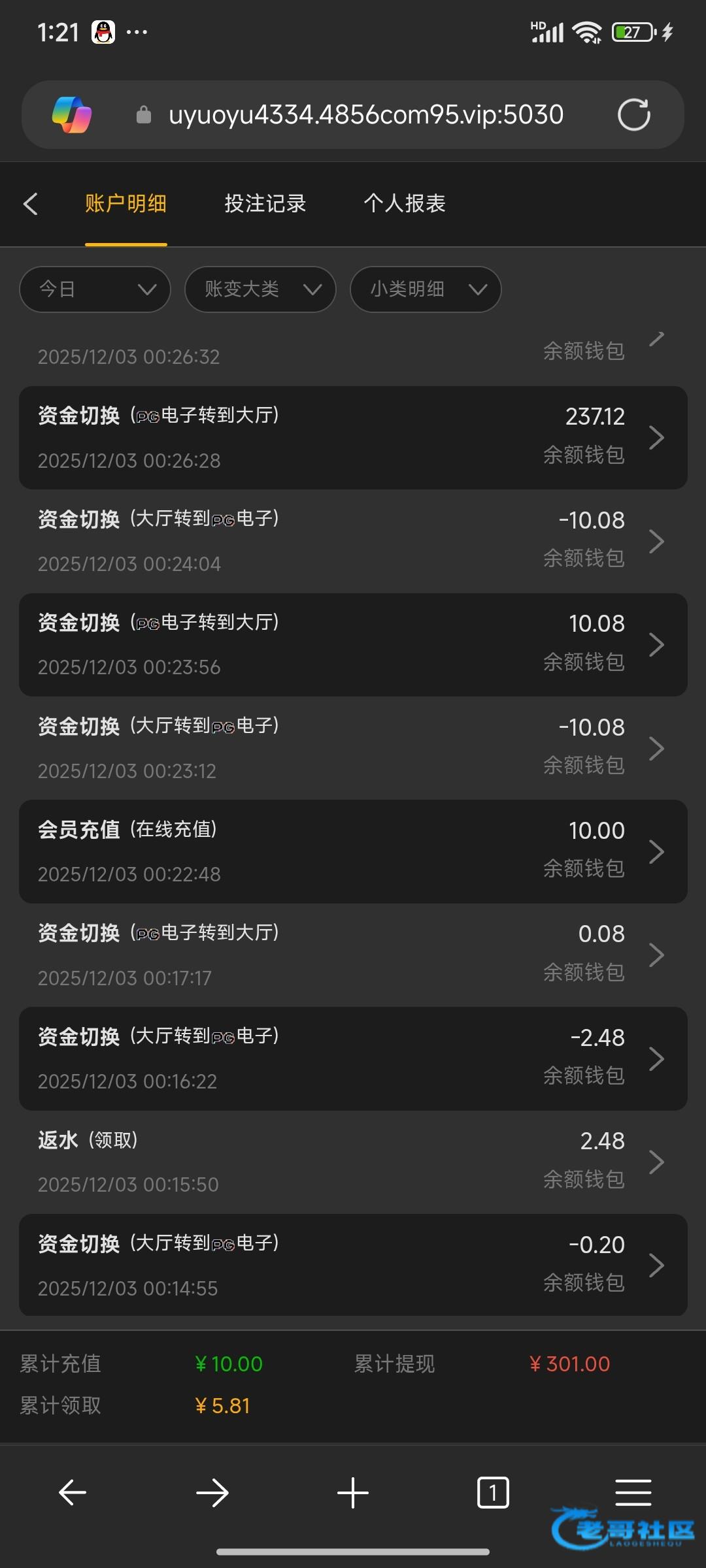Switch to the 个人报表 tab
Image resolution: width=706 pixels, height=1568 pixels.
click(x=405, y=204)
